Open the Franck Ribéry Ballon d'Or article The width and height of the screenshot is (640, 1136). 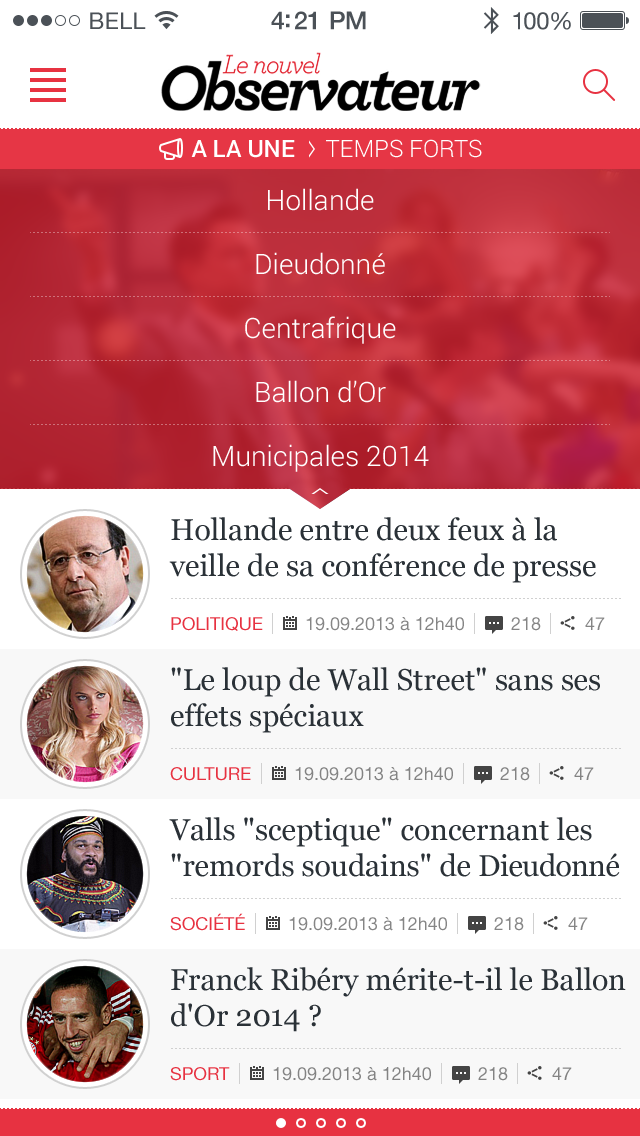397,998
